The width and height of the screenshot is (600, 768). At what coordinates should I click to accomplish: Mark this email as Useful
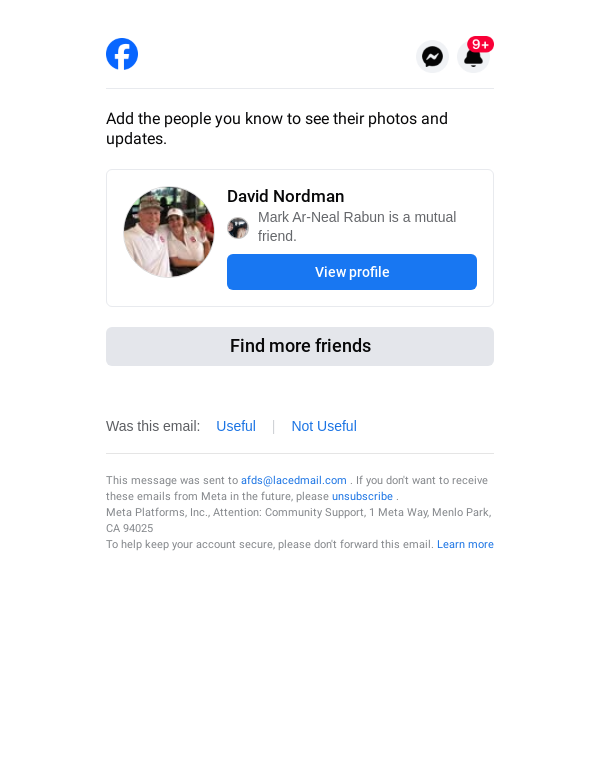[x=236, y=426]
